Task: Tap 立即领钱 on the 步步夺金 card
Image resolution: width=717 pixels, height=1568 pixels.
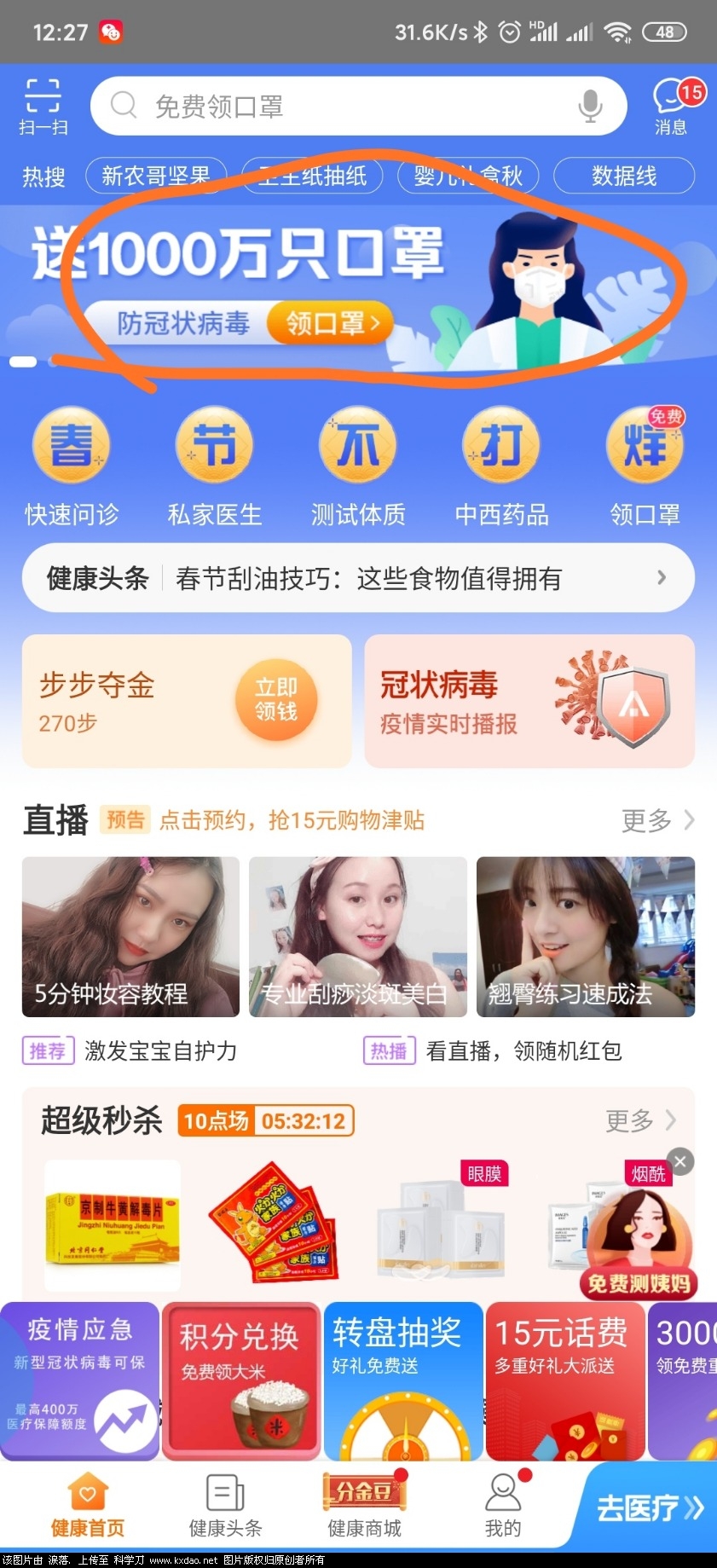Action: pos(276,700)
